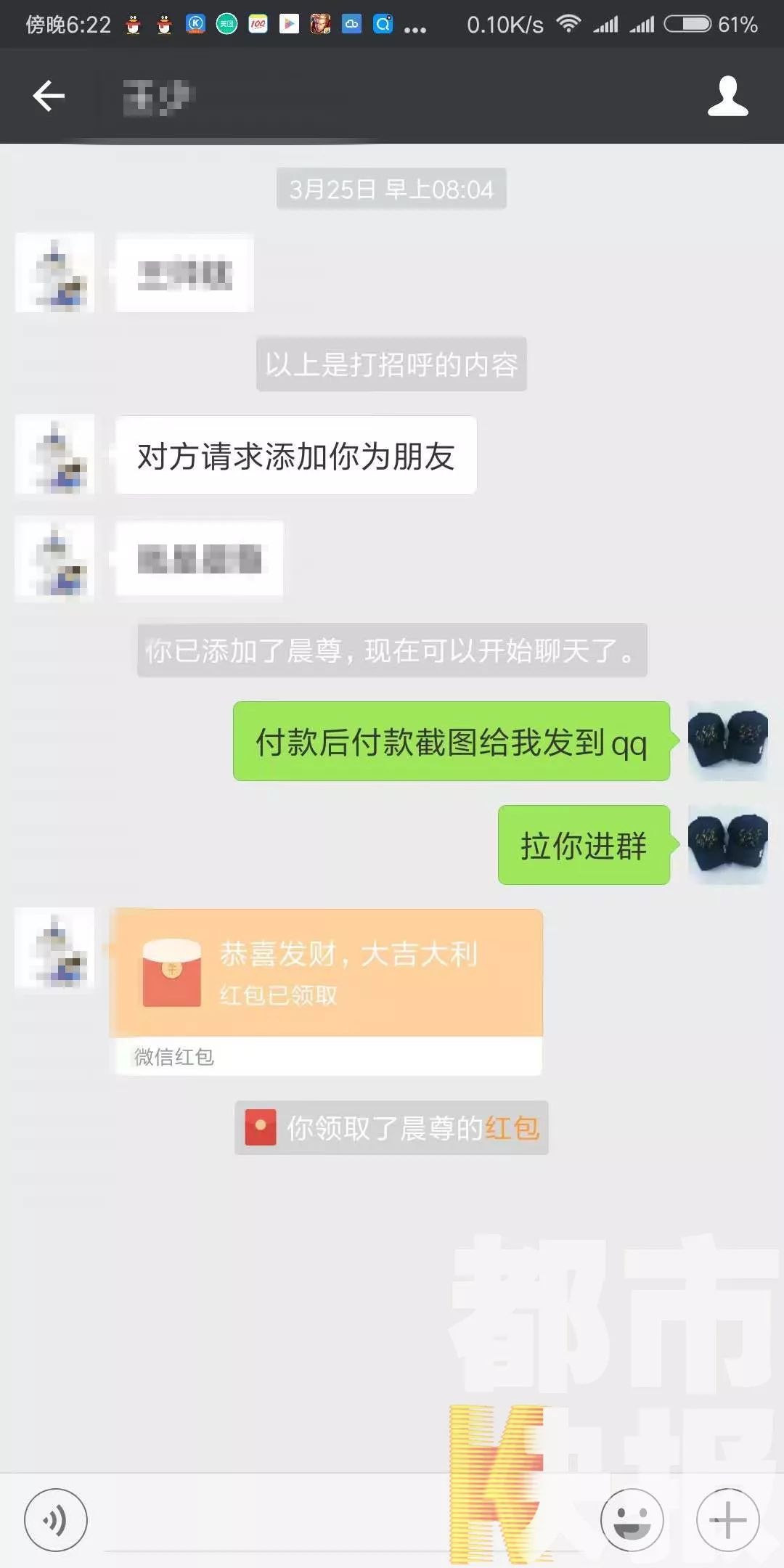Open the contact profile icon
Viewport: 784px width, 1568px height.
tap(727, 96)
